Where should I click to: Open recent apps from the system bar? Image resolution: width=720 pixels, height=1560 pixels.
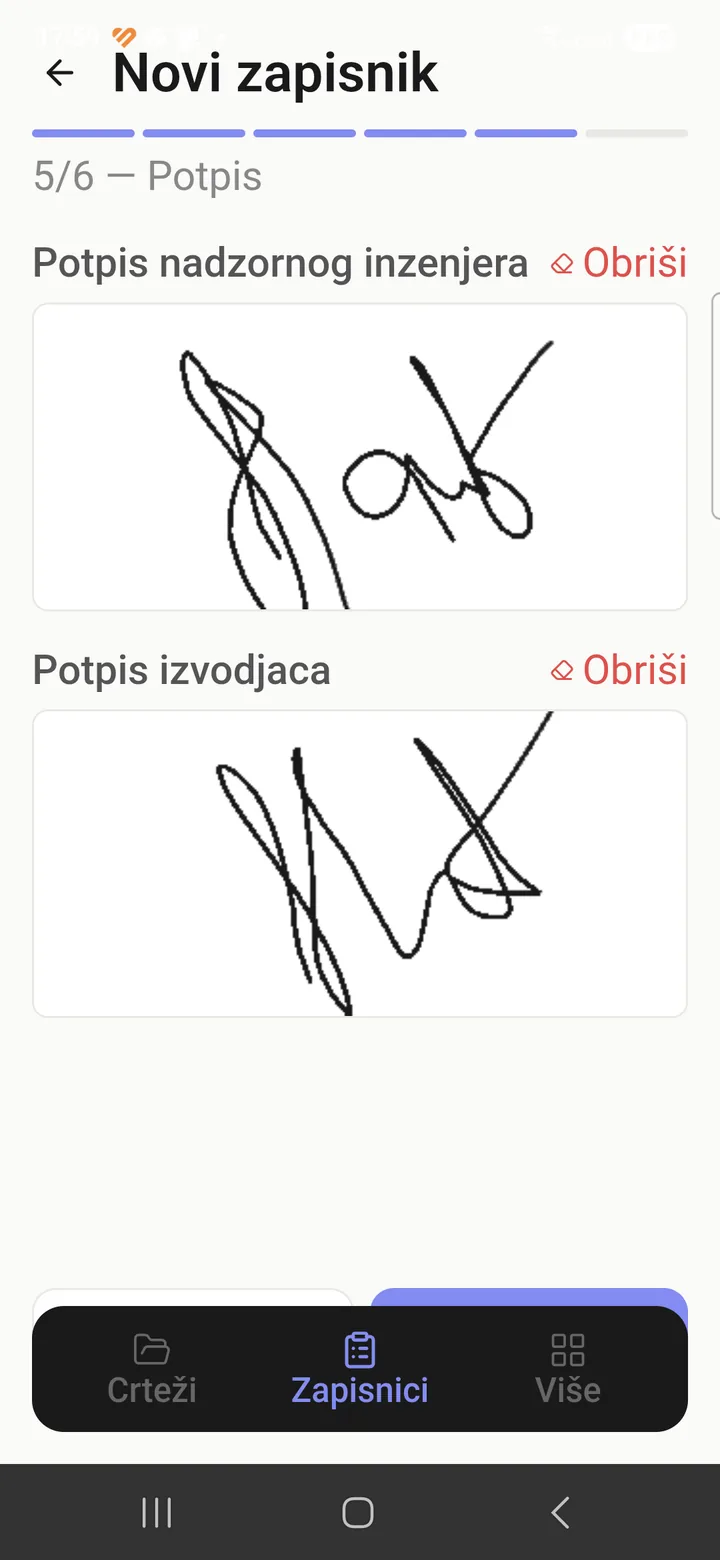(157, 1513)
